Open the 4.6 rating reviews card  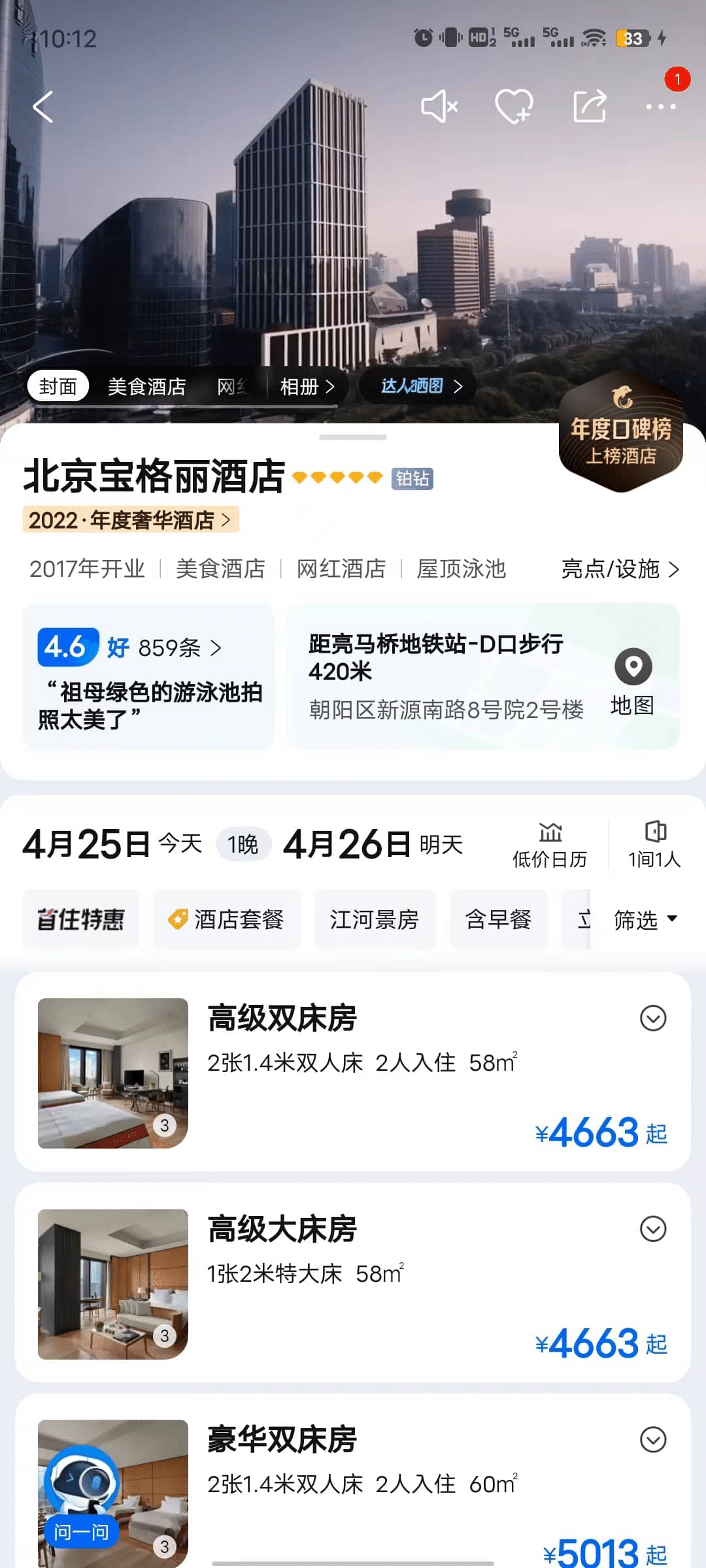(x=148, y=676)
